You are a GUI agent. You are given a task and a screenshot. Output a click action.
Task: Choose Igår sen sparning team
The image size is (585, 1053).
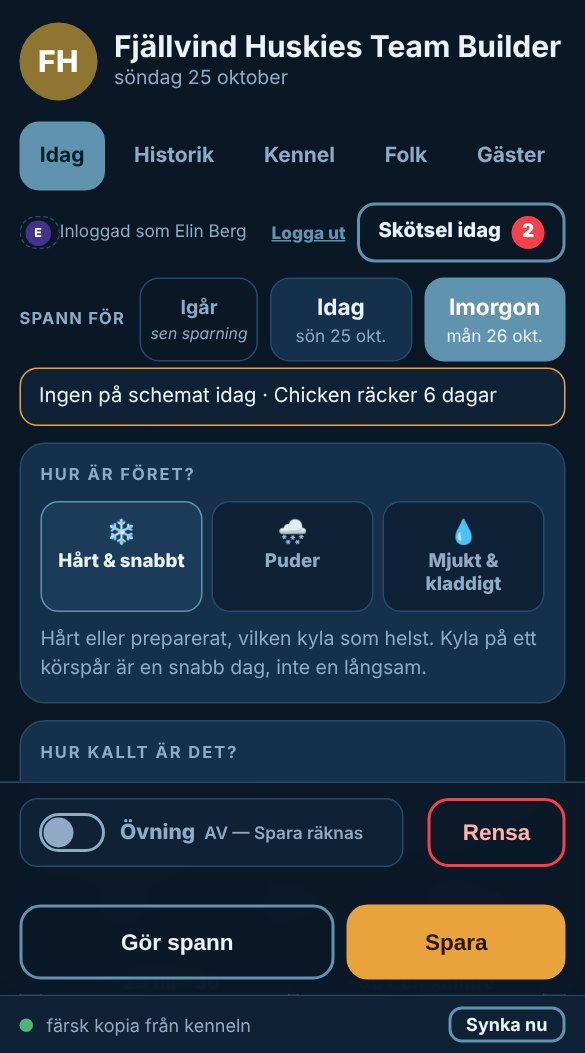tap(199, 319)
